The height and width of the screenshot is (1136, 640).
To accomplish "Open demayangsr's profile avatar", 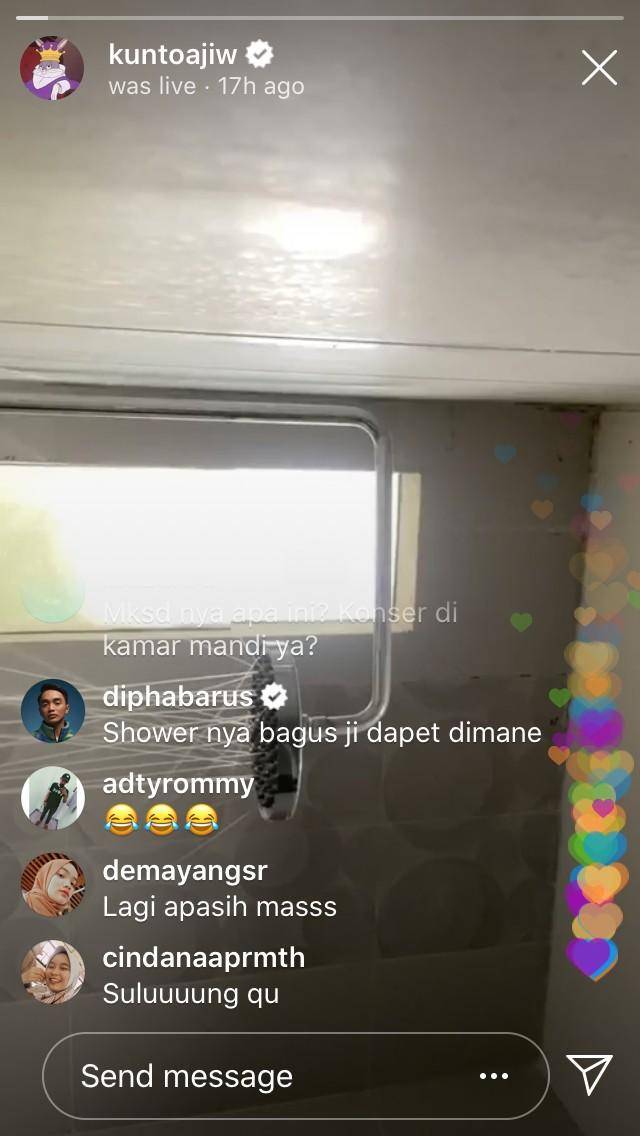I will coord(52,884).
